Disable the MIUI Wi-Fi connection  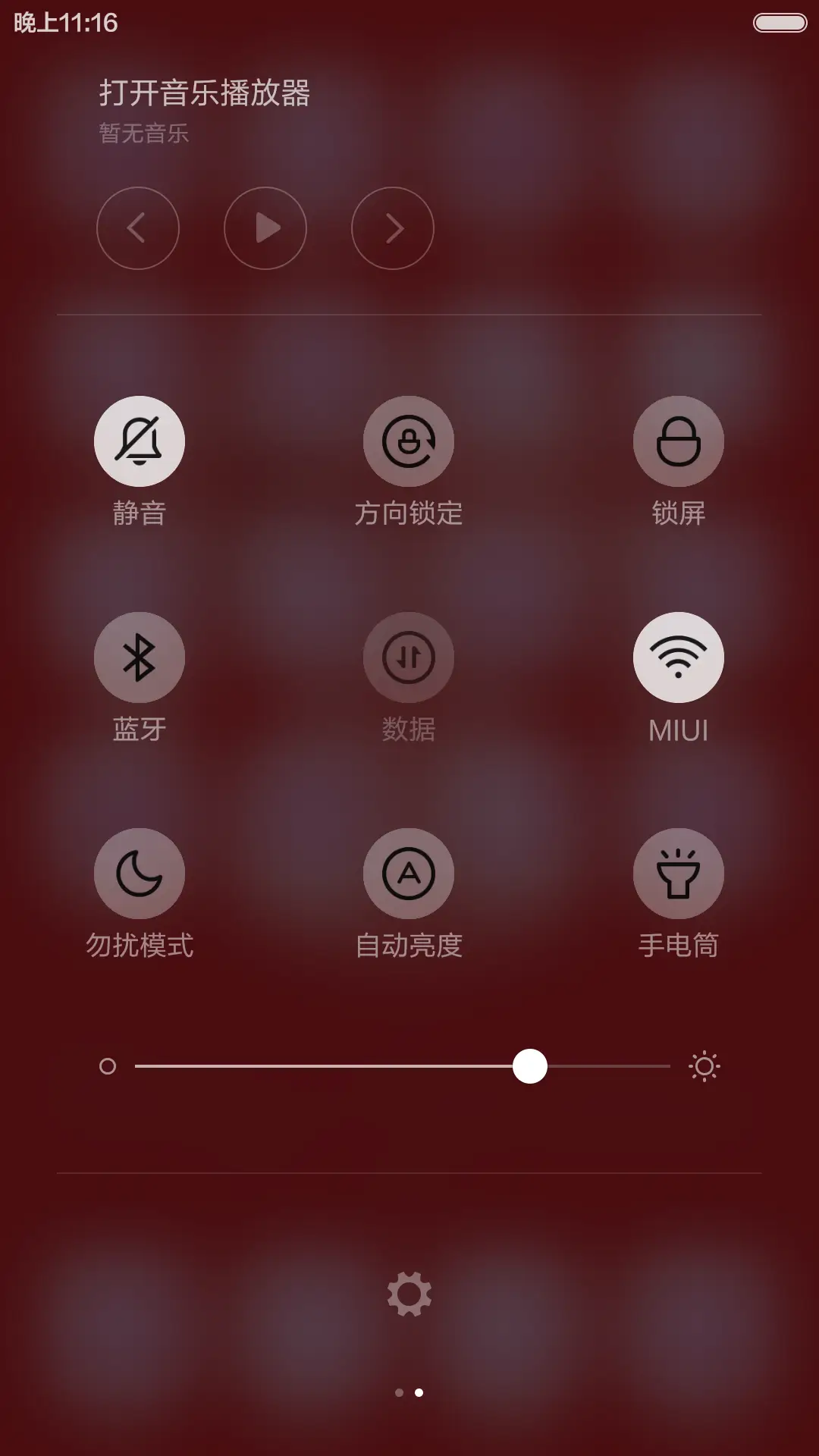pos(679,657)
